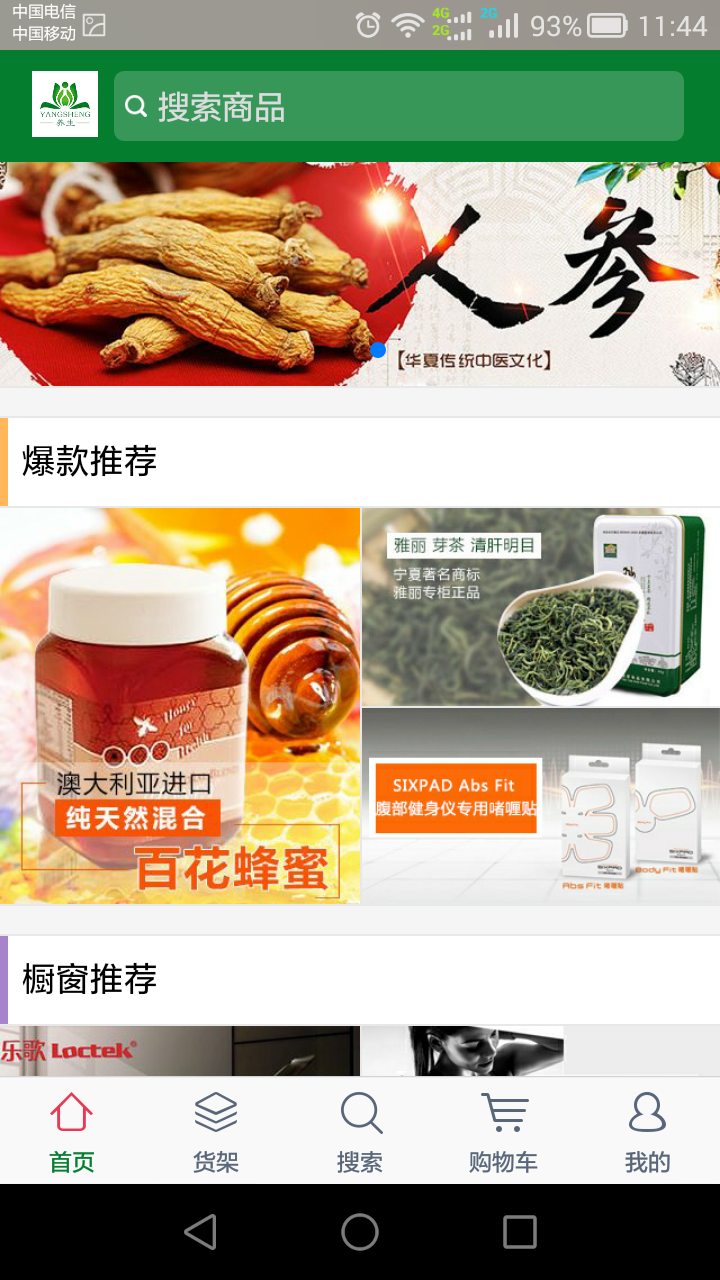This screenshot has height=1280, width=720.
Task: Open the SIXPAD Abs Fit product tile
Action: click(x=540, y=806)
